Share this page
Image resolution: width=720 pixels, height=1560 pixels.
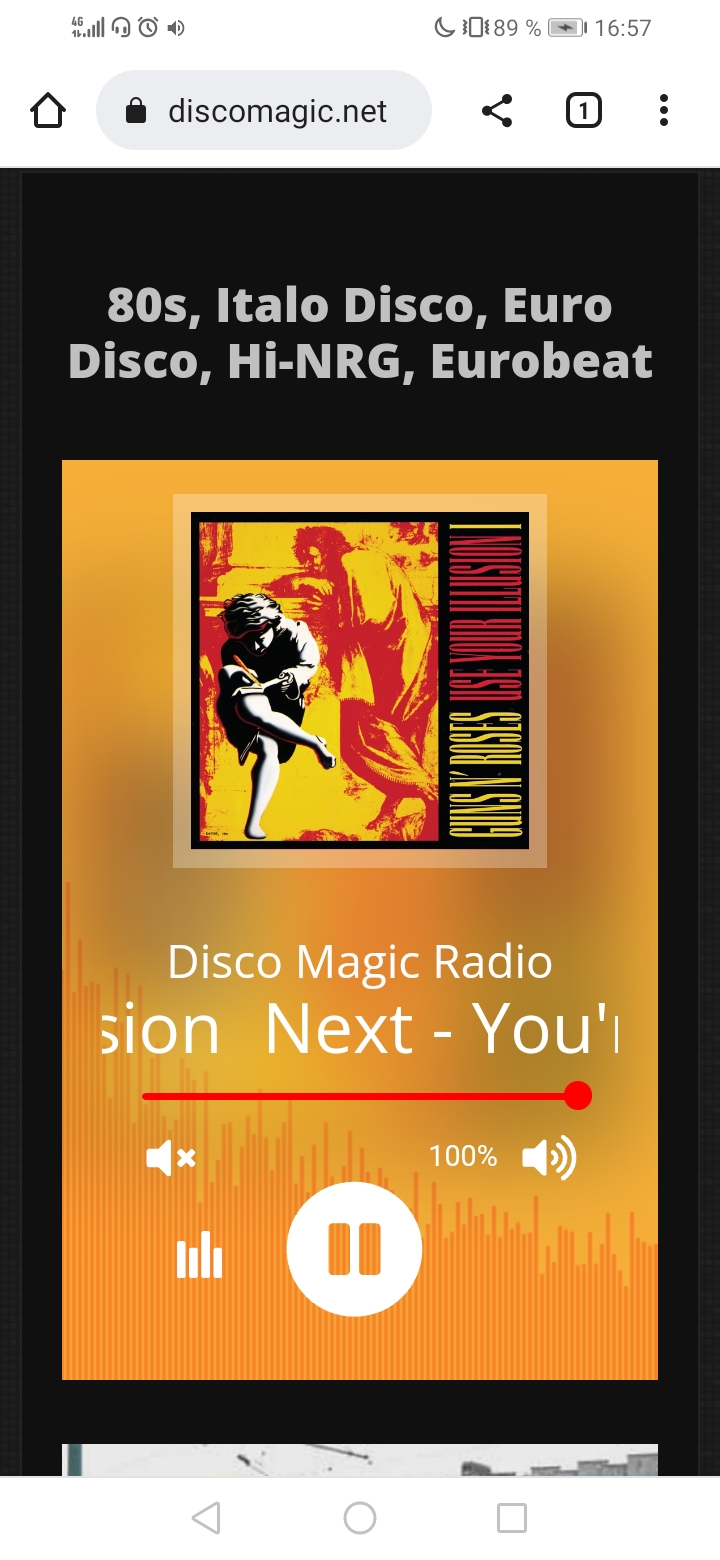[497, 111]
